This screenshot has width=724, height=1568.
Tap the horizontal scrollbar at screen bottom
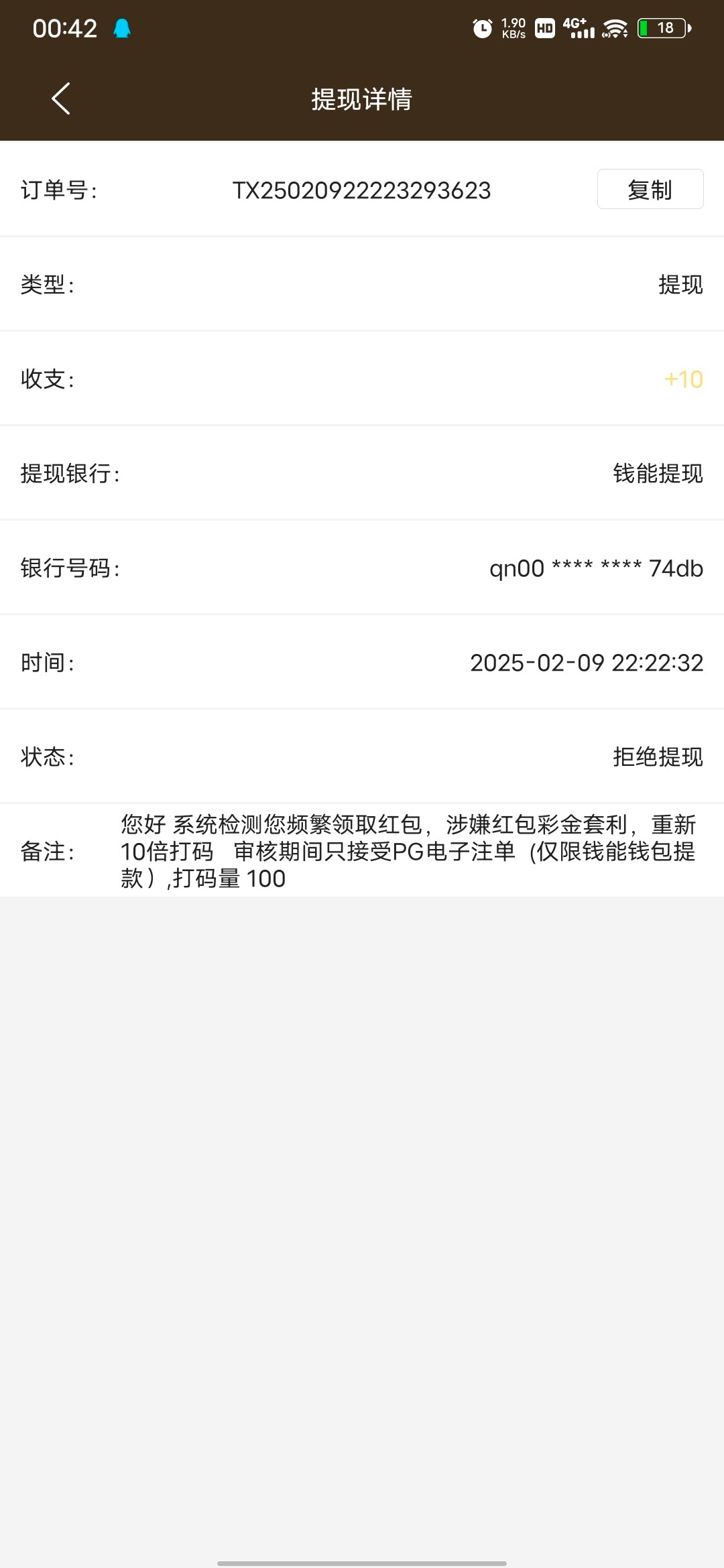(x=362, y=1561)
